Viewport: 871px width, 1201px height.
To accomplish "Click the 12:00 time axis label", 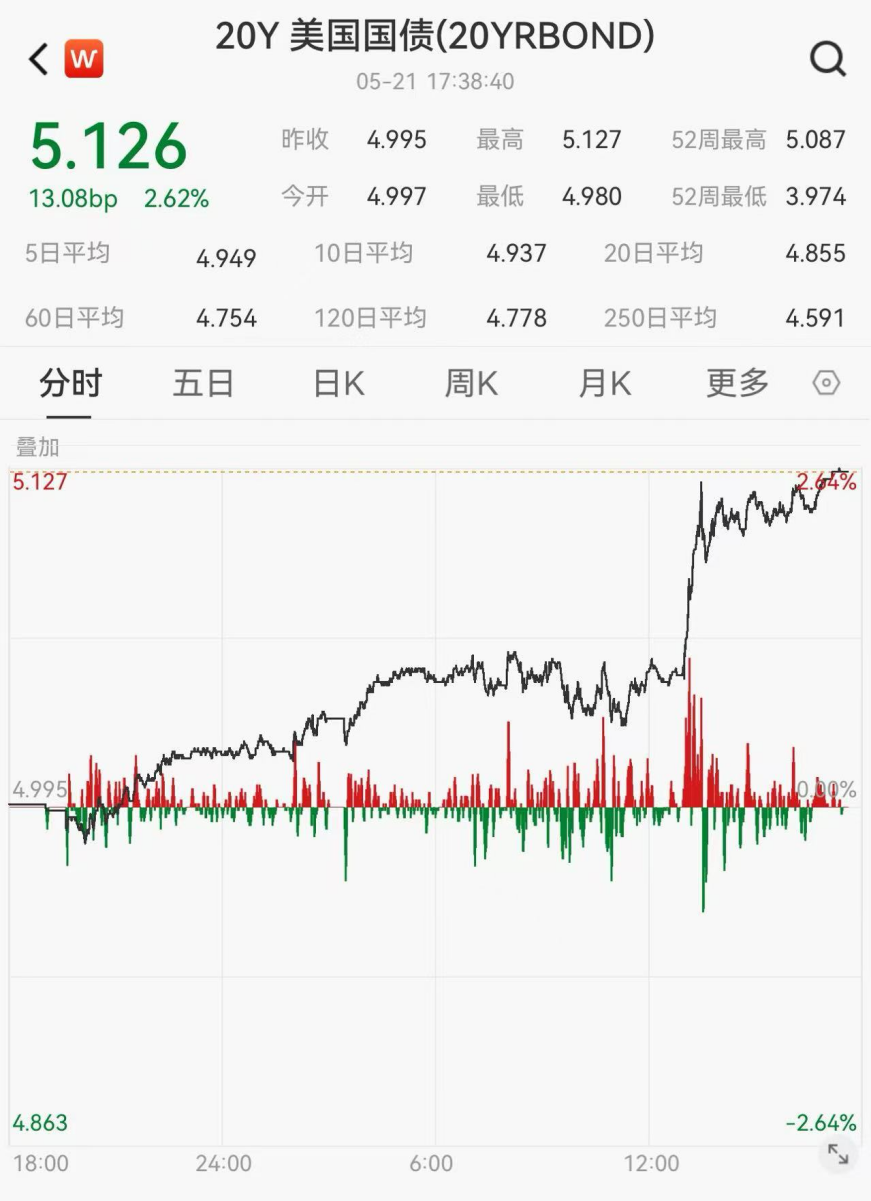I will click(x=650, y=1165).
